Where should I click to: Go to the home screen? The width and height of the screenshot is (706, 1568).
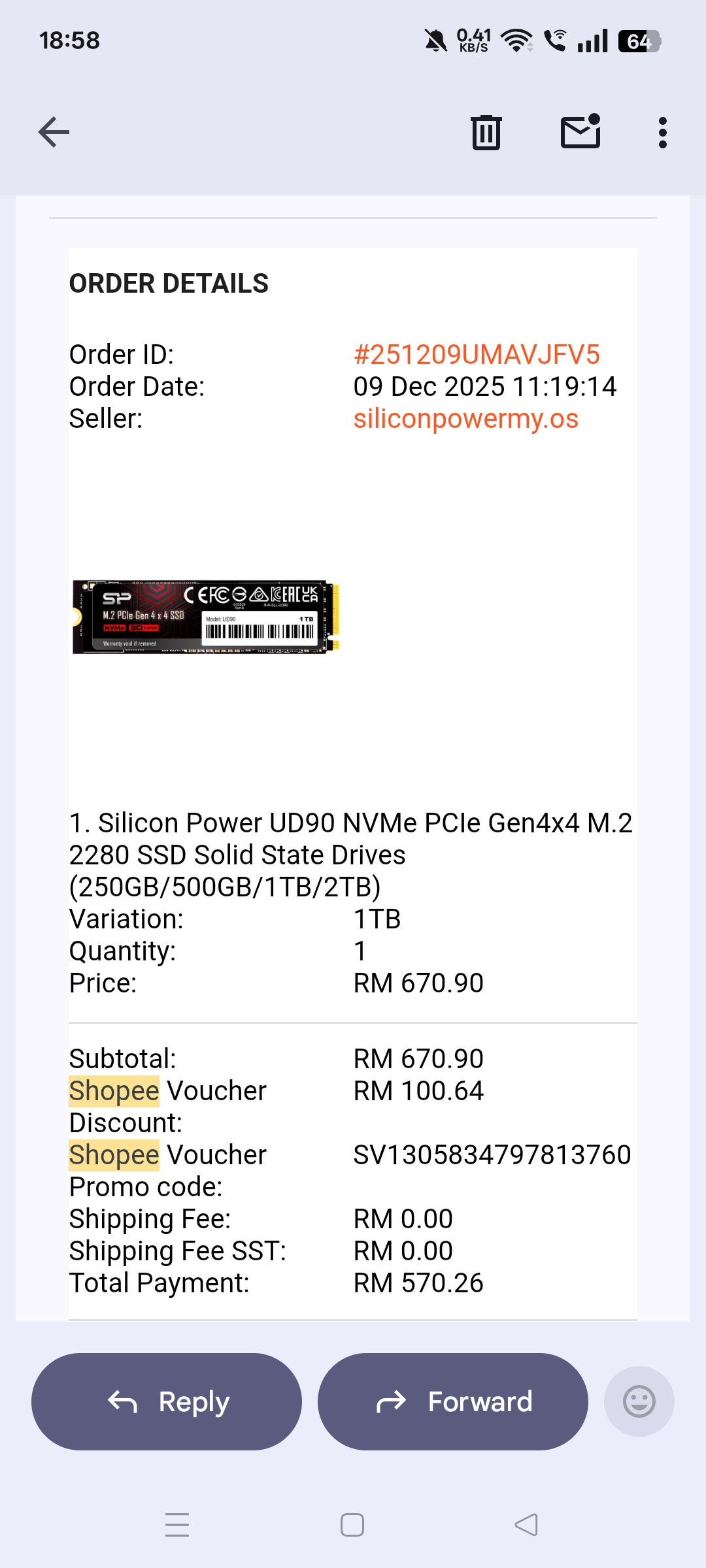click(352, 1525)
